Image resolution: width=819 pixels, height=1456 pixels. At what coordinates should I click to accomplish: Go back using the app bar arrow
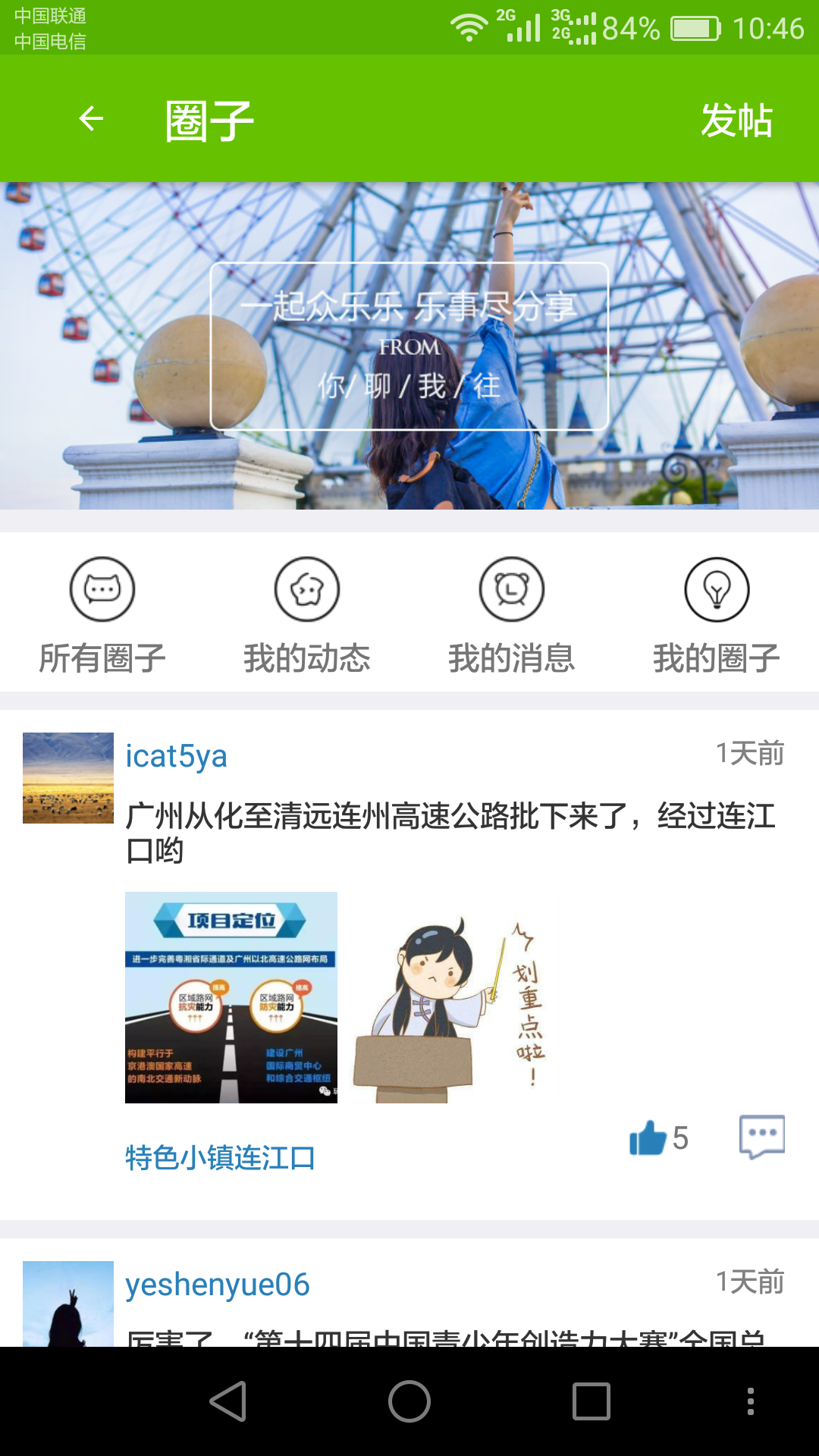(91, 119)
